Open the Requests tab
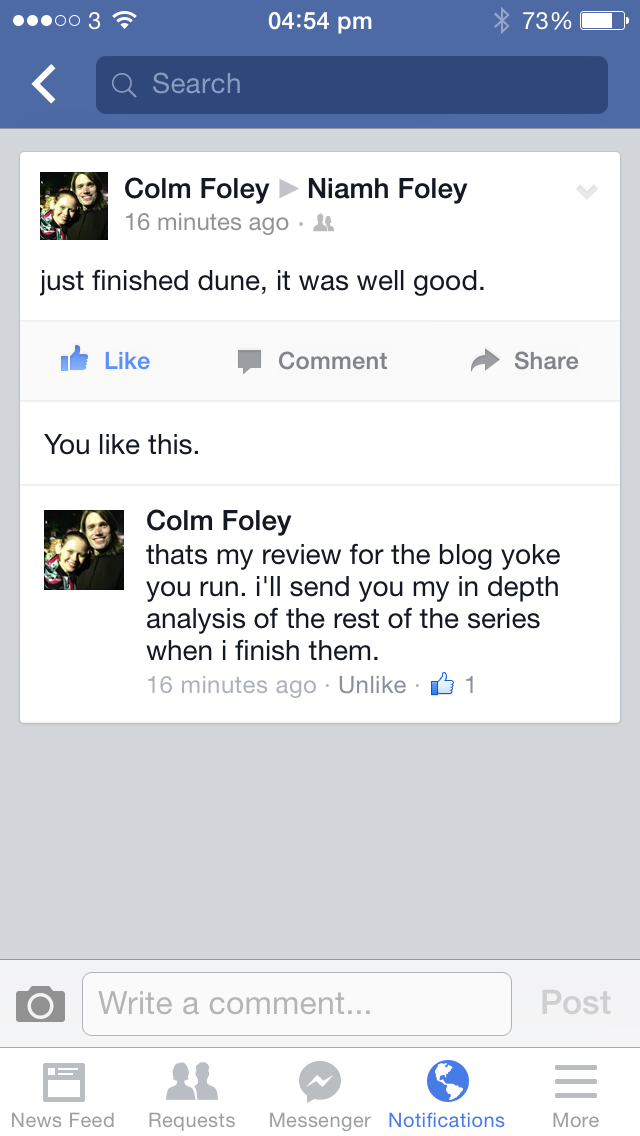Screen dimensions: 640x1136 tap(191, 1095)
